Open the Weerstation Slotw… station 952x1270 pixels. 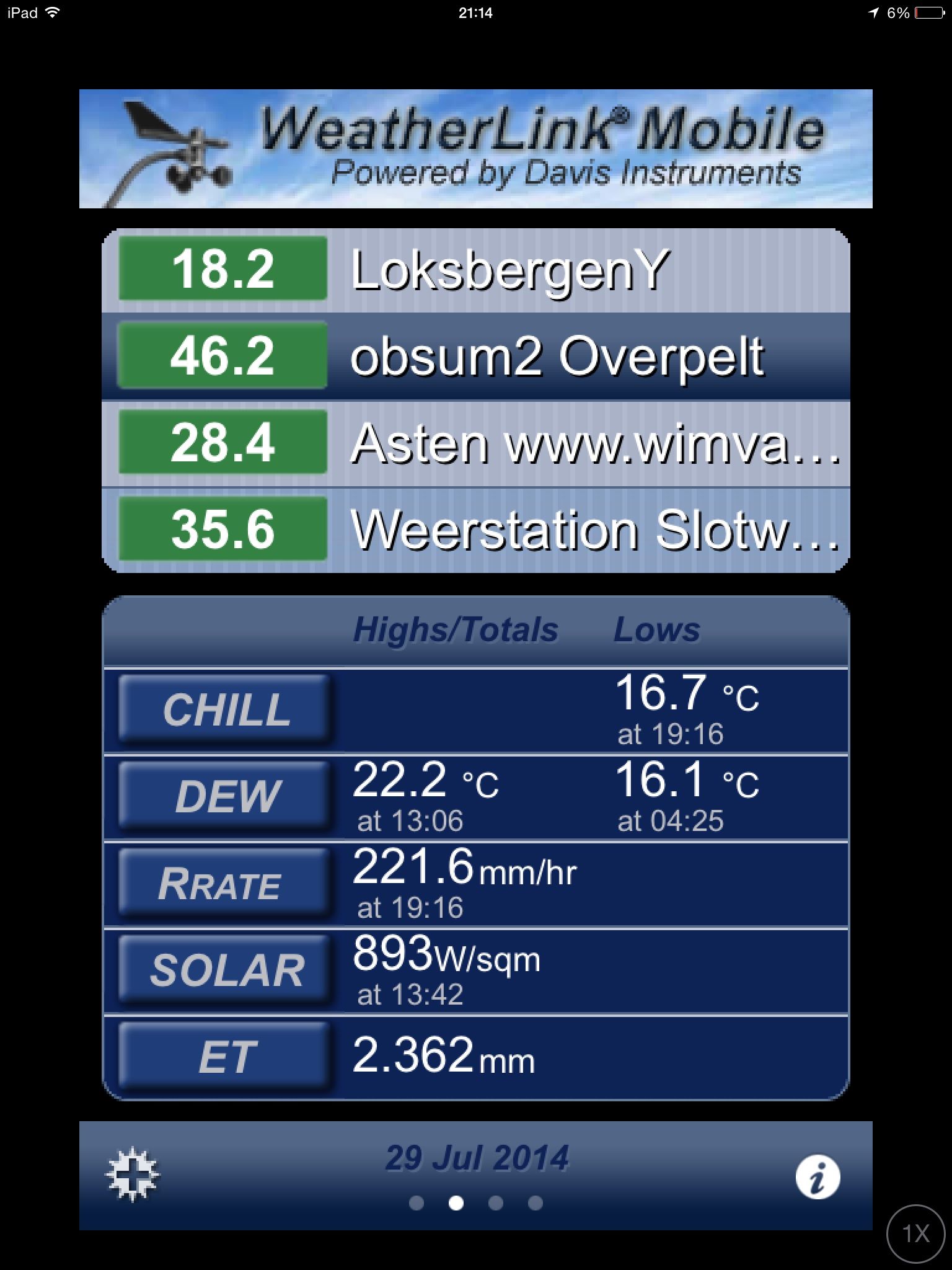[x=476, y=530]
